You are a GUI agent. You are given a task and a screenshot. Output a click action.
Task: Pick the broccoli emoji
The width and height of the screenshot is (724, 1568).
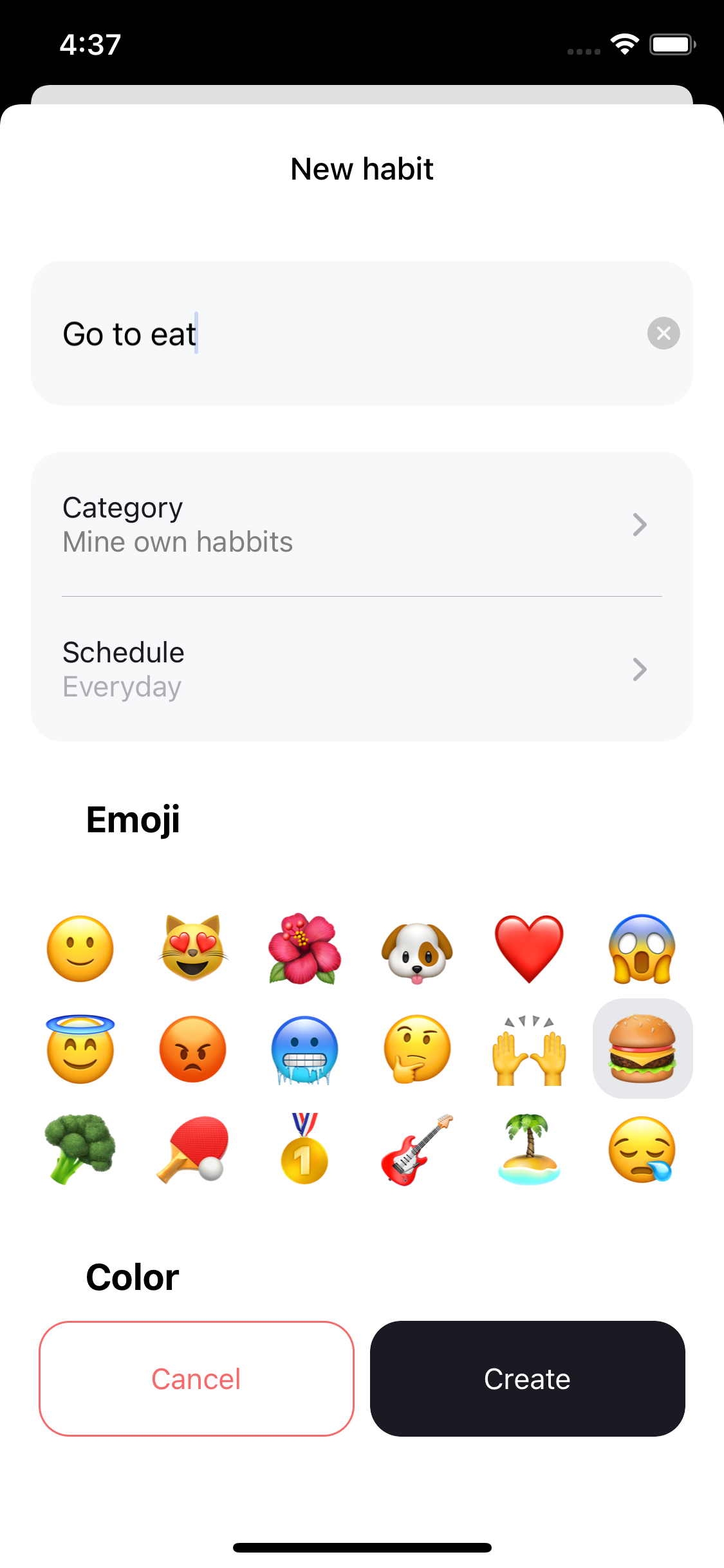coord(80,1150)
